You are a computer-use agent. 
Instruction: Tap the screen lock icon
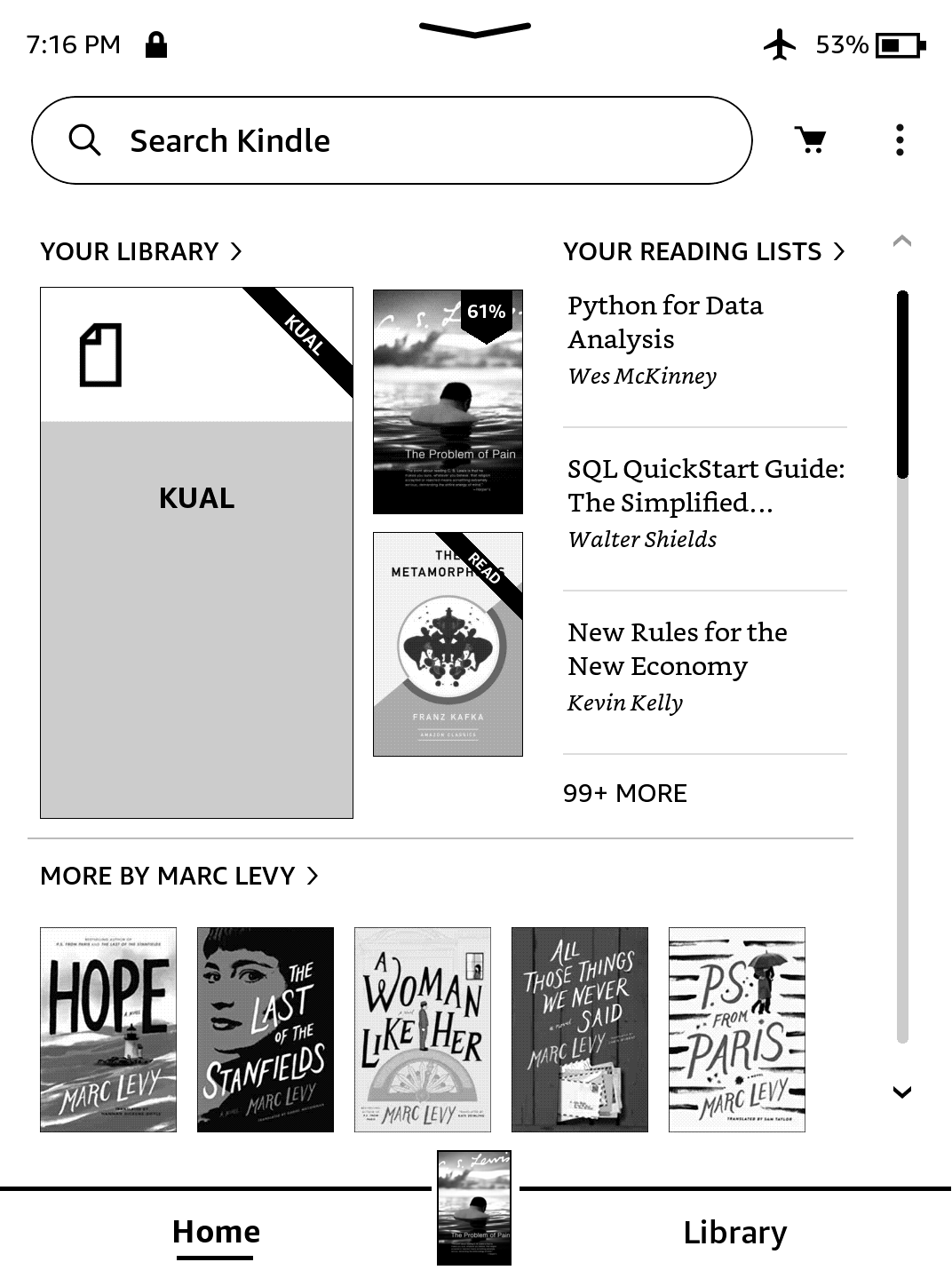point(157,44)
